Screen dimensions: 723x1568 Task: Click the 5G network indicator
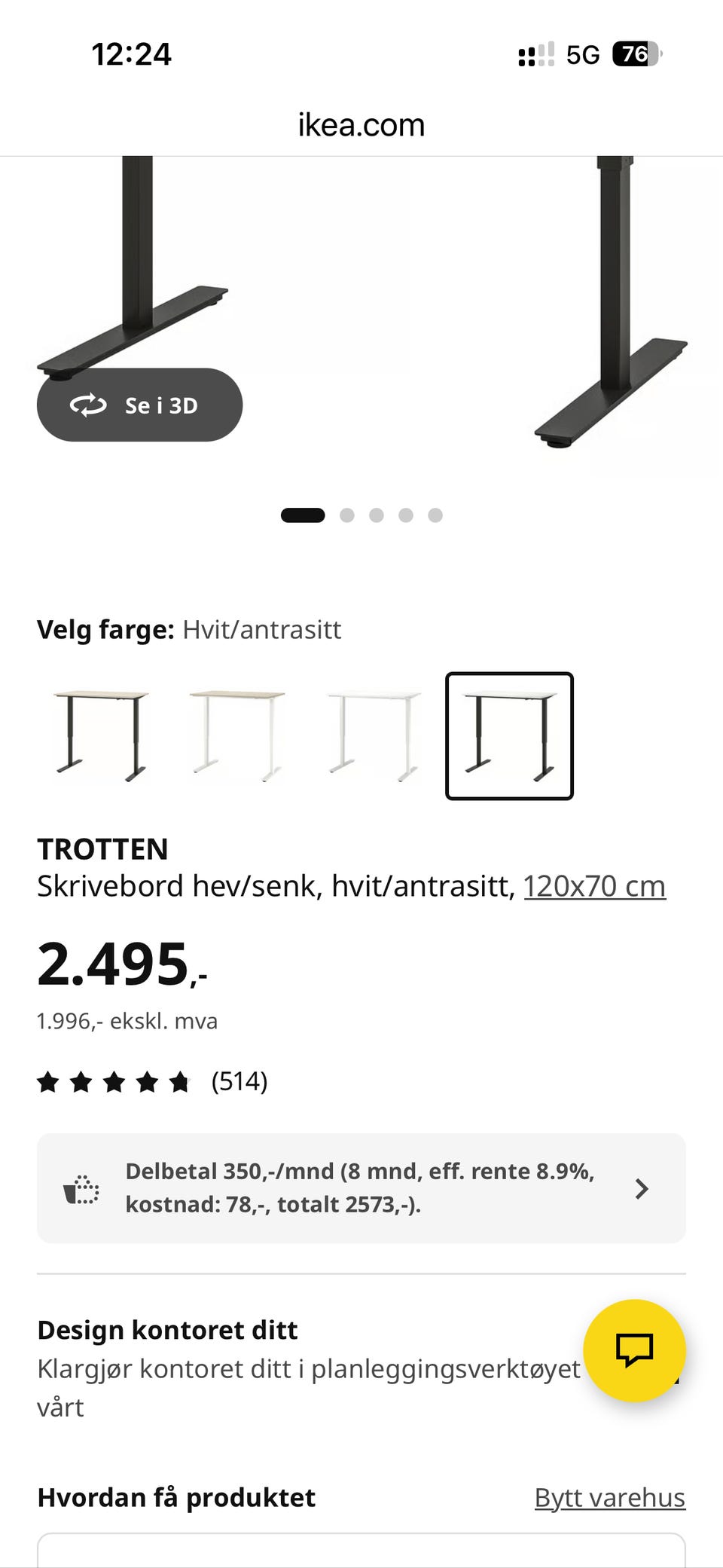click(x=581, y=54)
